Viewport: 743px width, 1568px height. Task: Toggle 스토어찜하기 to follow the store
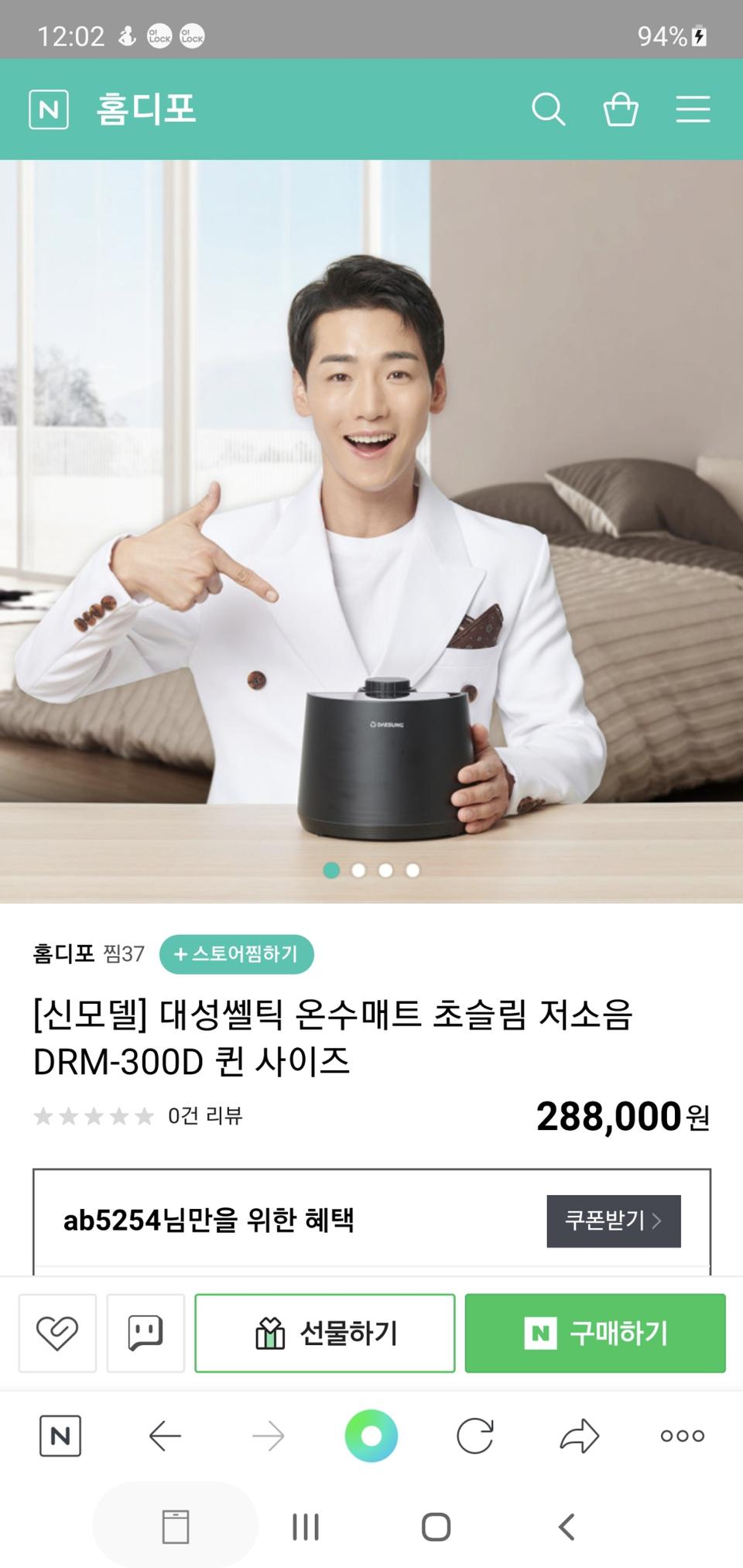[x=236, y=954]
